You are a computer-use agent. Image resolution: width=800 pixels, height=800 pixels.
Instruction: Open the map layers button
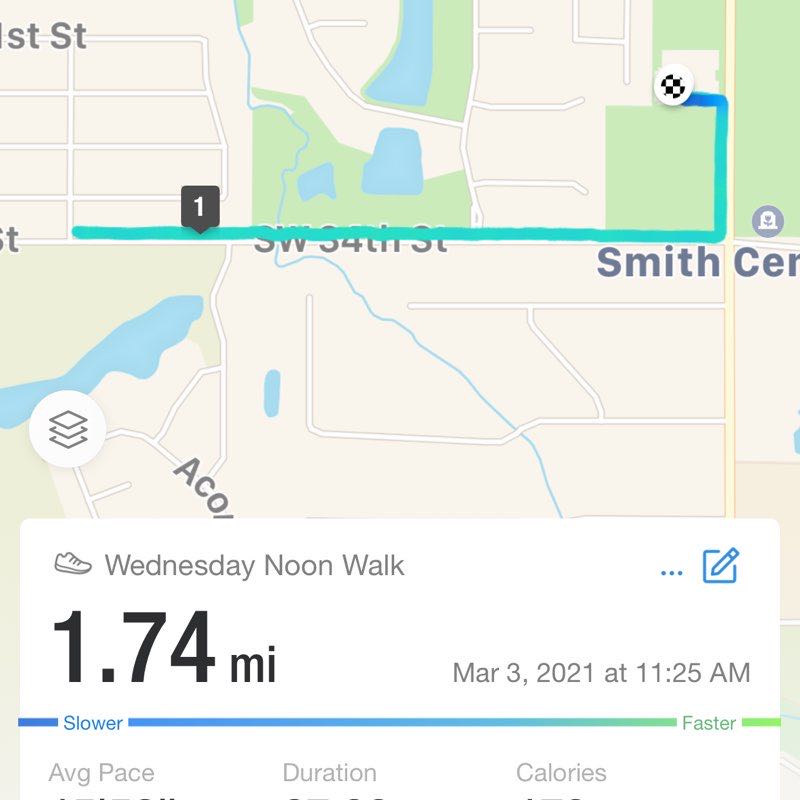tap(68, 430)
